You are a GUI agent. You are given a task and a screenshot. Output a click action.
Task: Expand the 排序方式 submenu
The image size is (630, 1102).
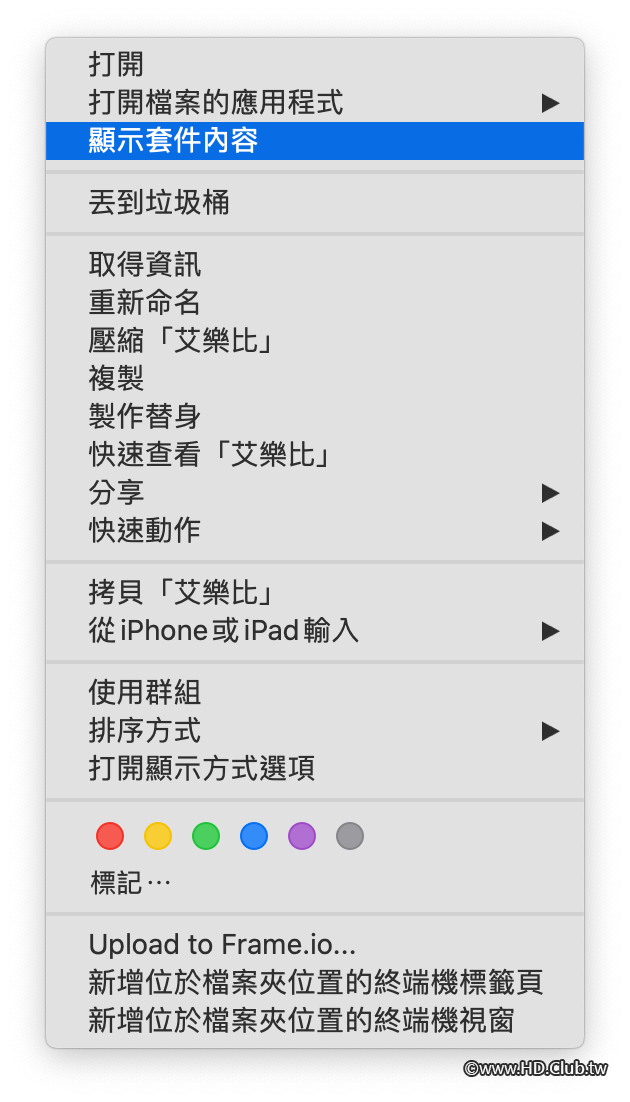[144, 730]
